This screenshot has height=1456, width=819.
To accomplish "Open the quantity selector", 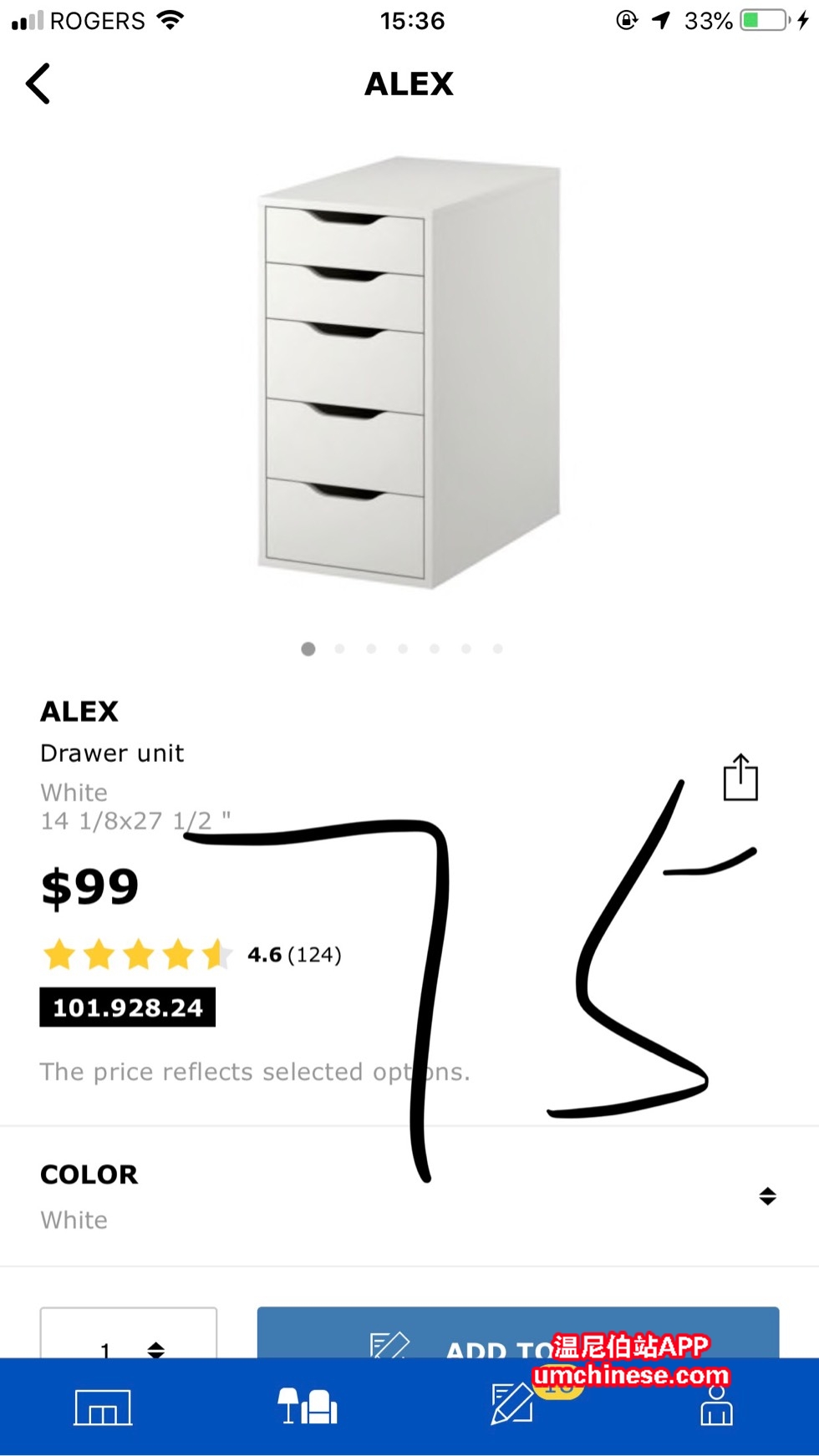I will pyautogui.click(x=129, y=1337).
